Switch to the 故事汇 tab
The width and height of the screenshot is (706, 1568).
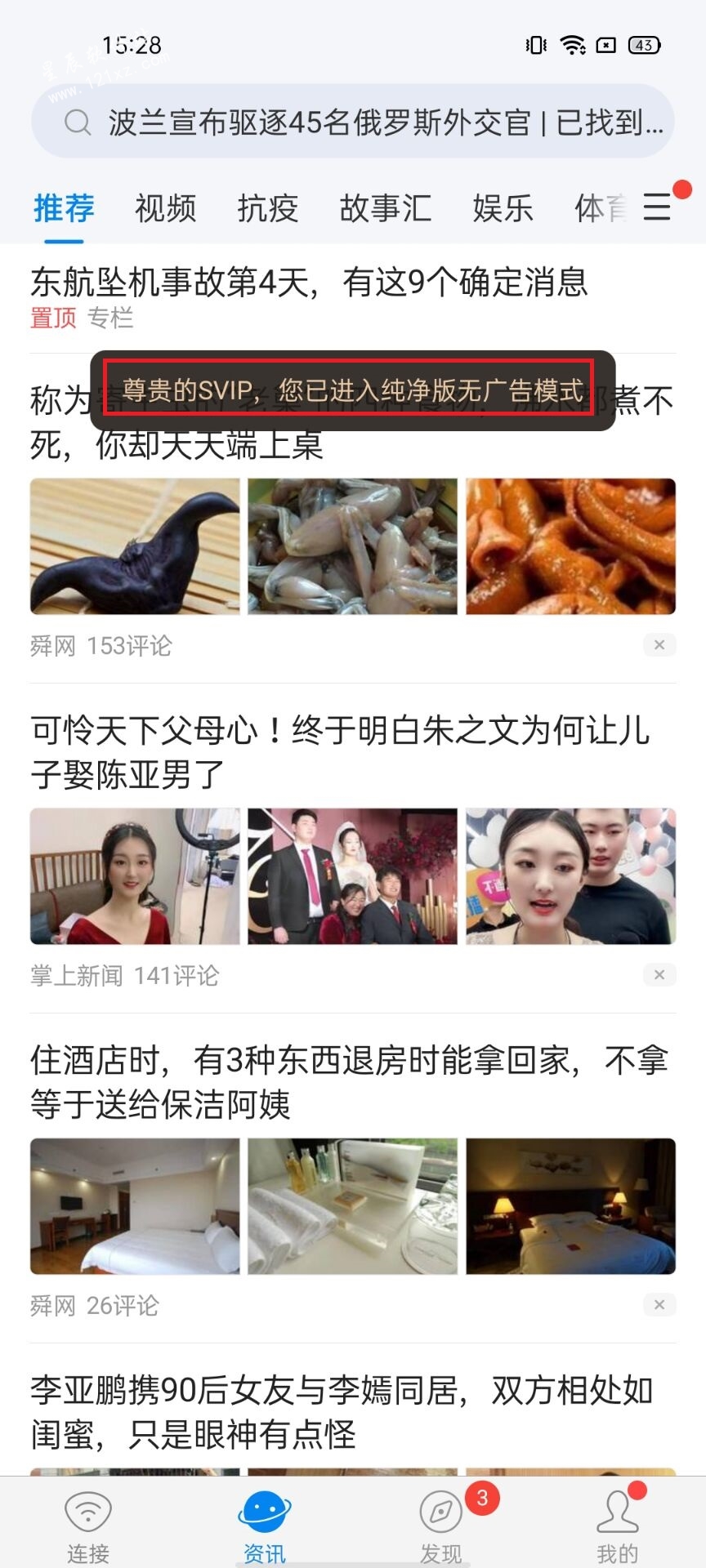(x=385, y=208)
